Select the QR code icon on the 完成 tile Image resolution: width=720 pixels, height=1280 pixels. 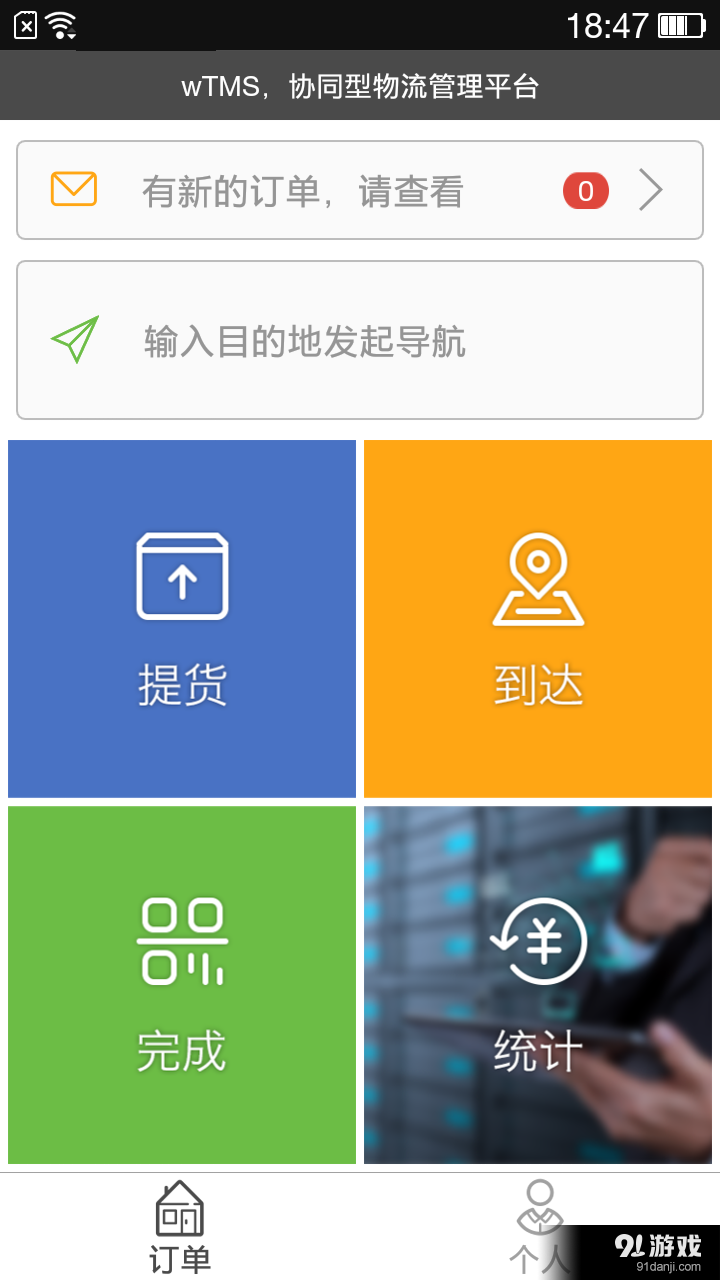pyautogui.click(x=181, y=942)
